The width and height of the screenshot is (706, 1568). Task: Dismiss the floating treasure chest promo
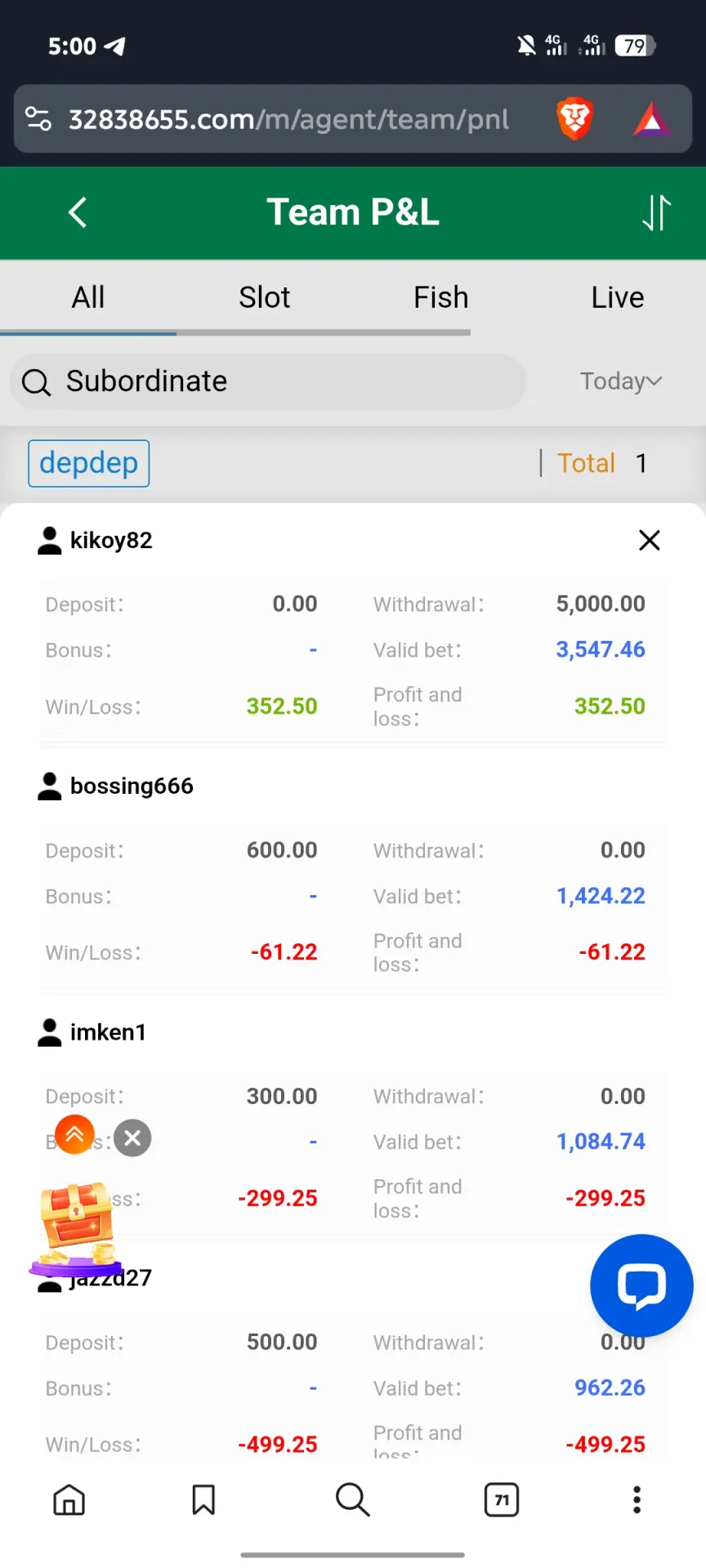132,1138
